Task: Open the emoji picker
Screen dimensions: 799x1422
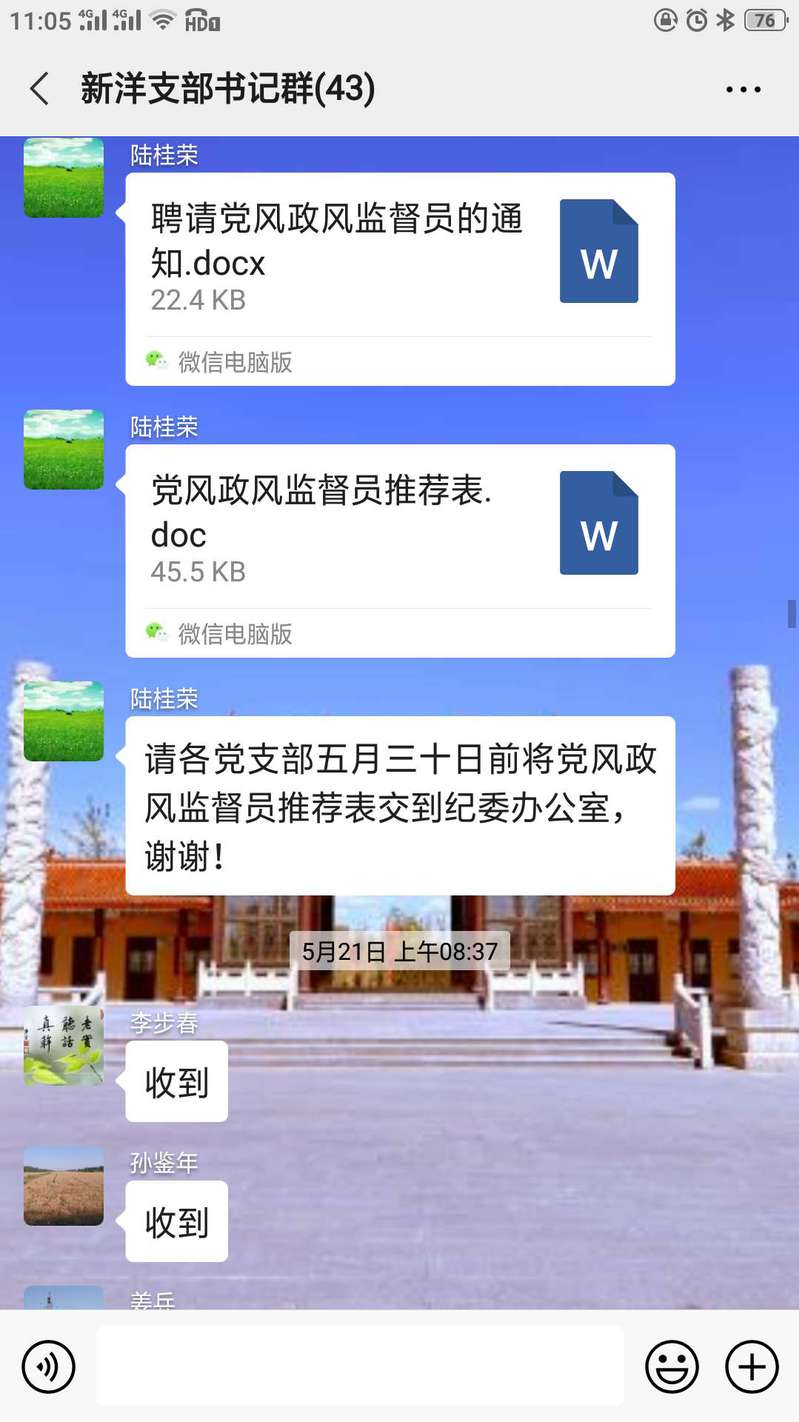Action: point(672,1366)
